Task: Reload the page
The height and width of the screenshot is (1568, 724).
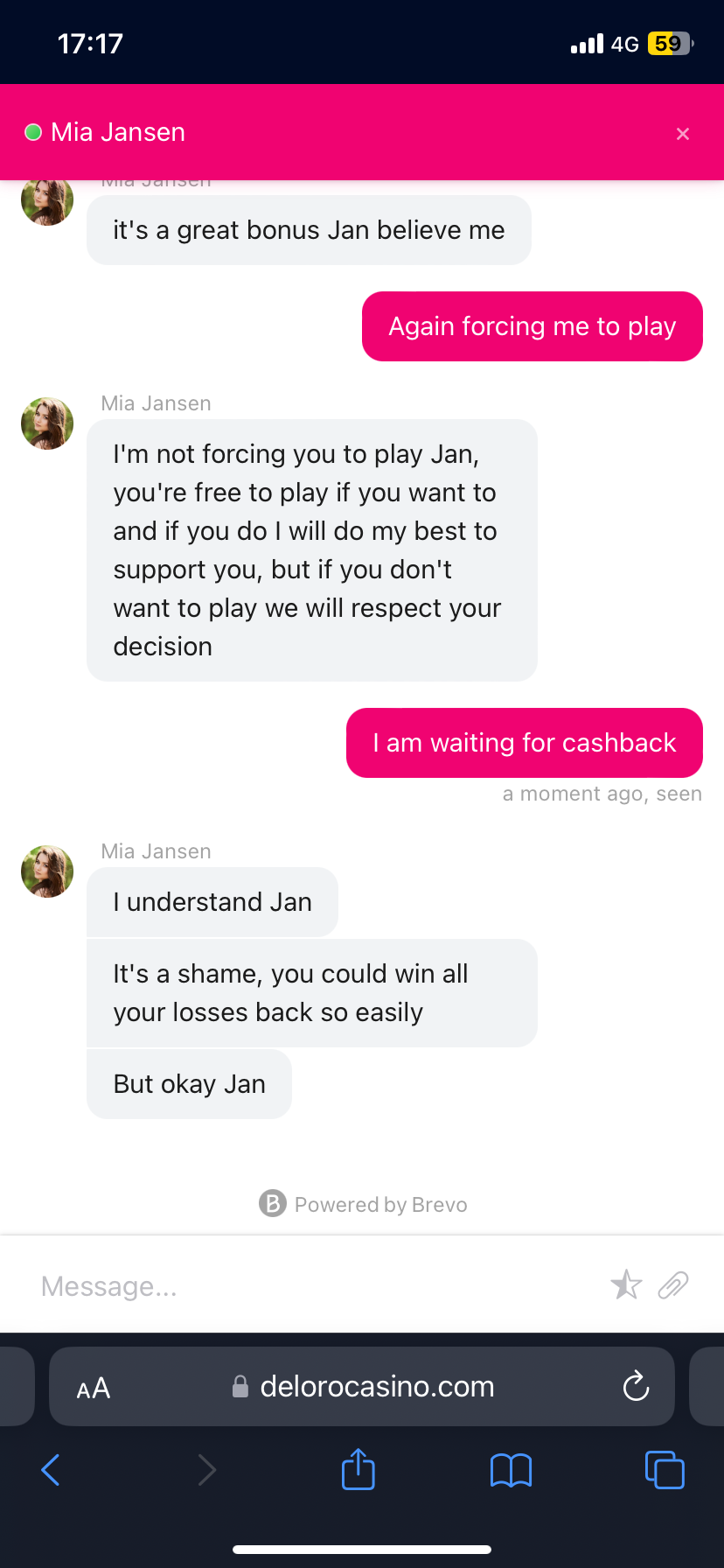Action: (x=636, y=1387)
